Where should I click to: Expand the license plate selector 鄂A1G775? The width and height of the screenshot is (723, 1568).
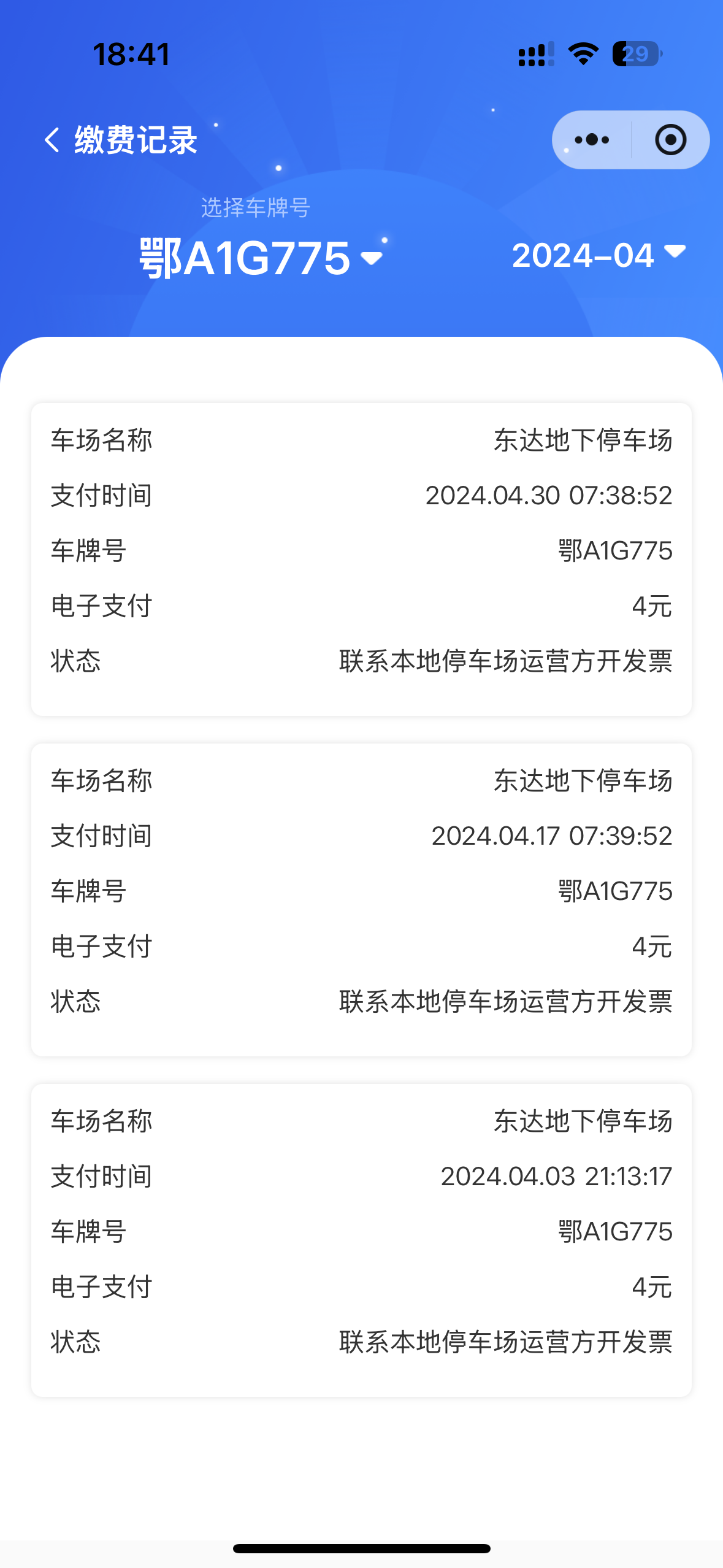(x=261, y=258)
